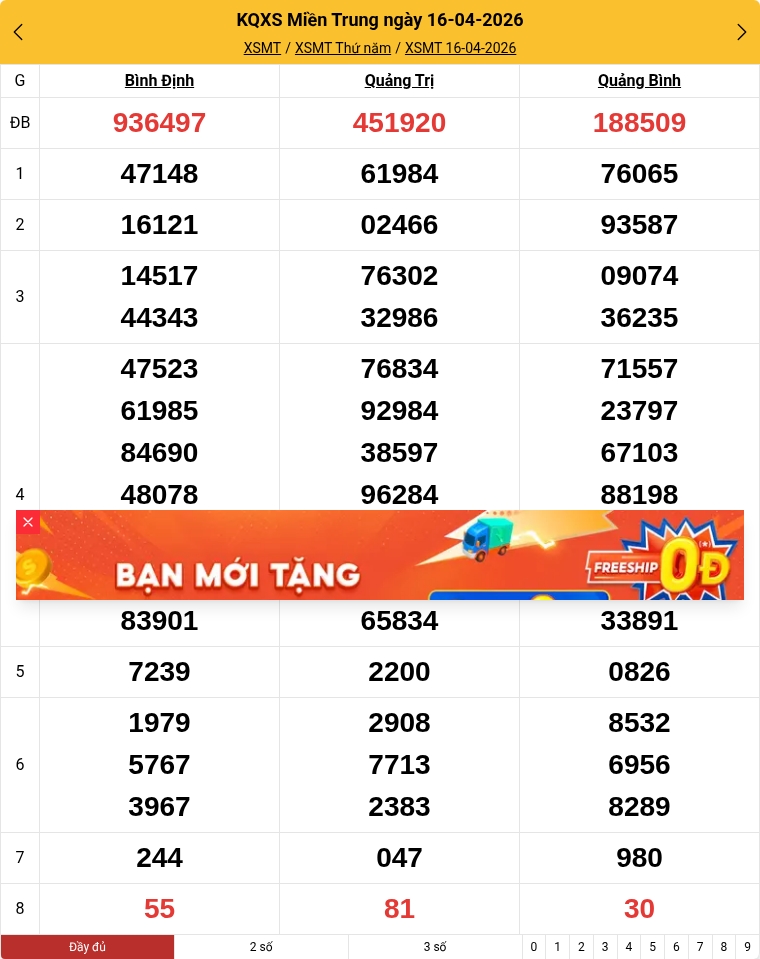The image size is (760, 959).
Task: Click the "Quảng Trị" column header
Action: [x=399, y=81]
